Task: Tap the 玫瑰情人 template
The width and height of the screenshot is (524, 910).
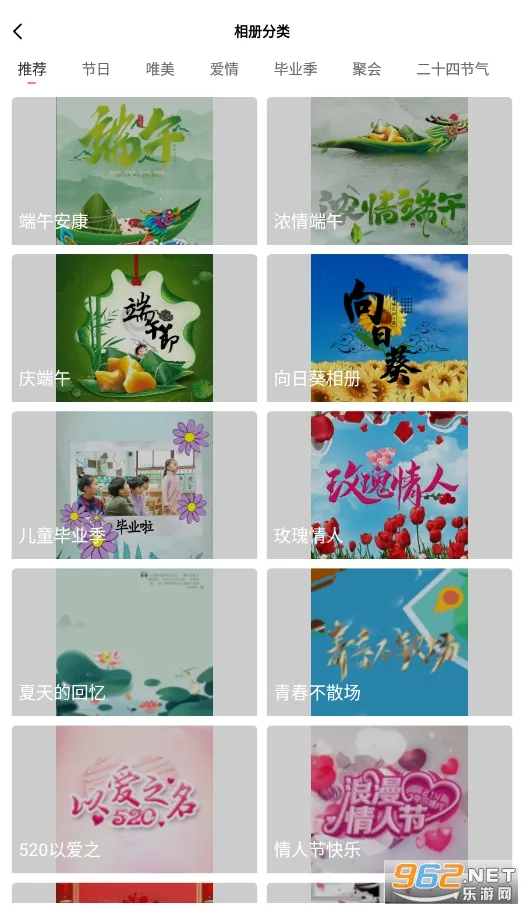Action: (389, 485)
